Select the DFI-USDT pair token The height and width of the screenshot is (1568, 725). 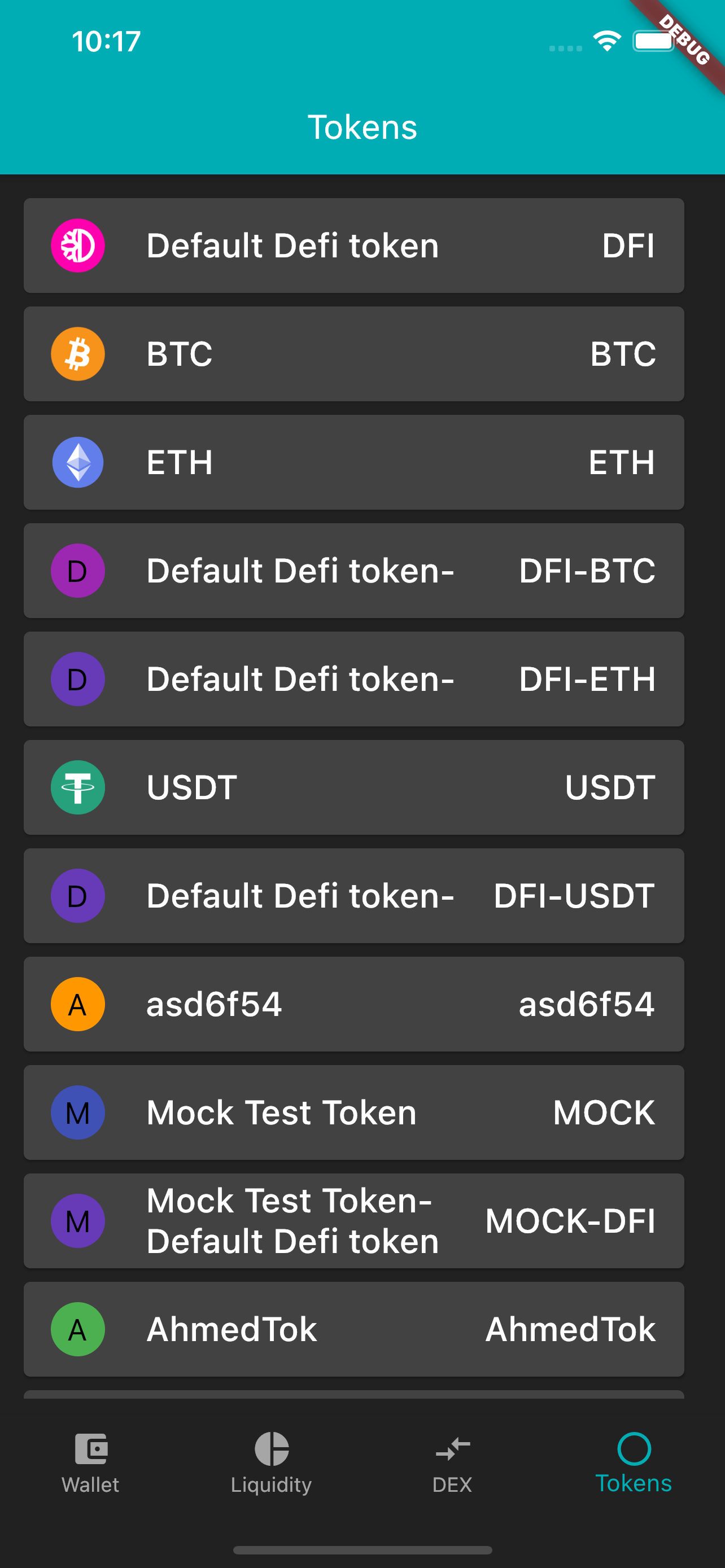(x=353, y=895)
